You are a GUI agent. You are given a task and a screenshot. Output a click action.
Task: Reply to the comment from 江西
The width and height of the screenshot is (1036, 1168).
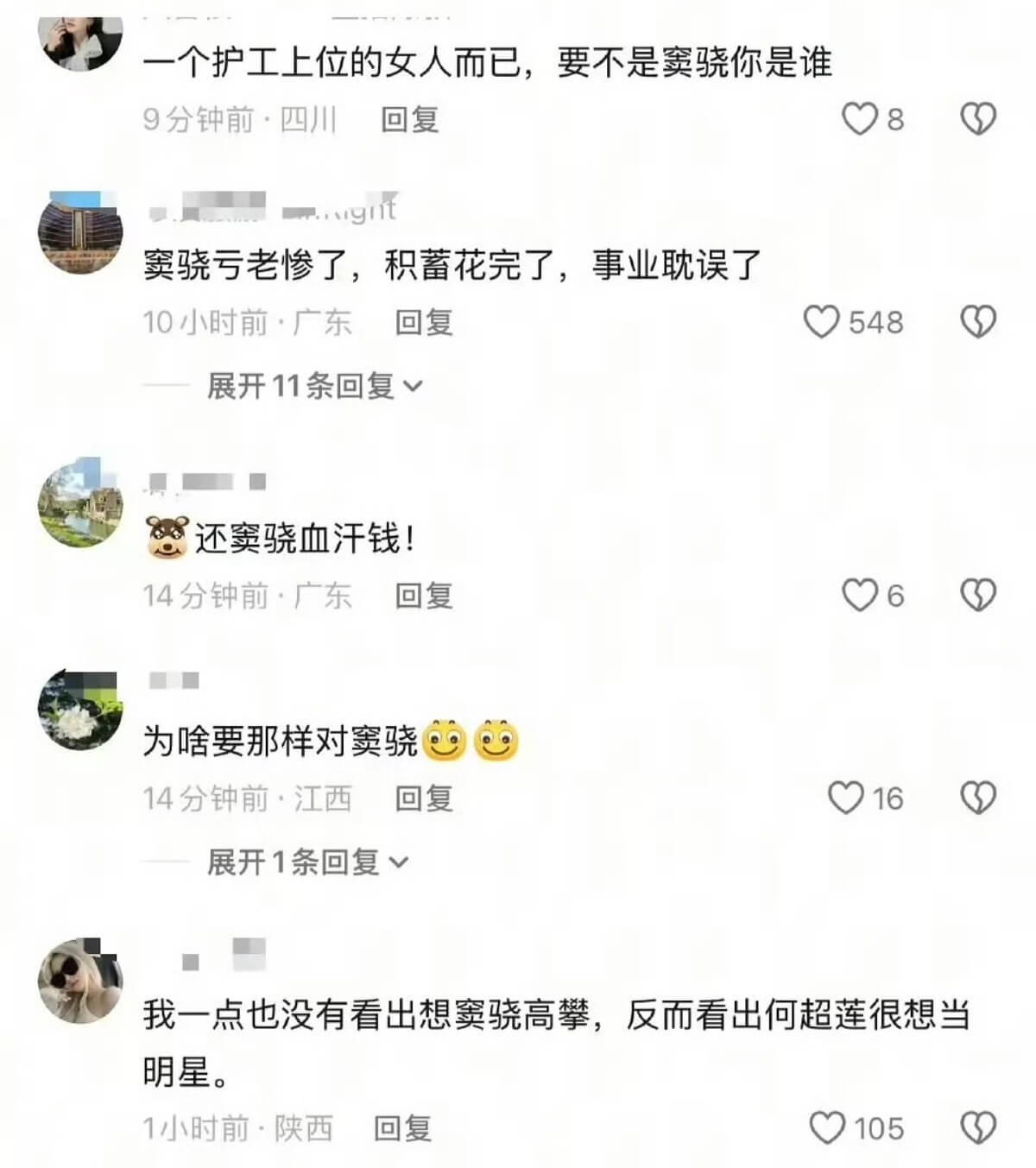[424, 799]
